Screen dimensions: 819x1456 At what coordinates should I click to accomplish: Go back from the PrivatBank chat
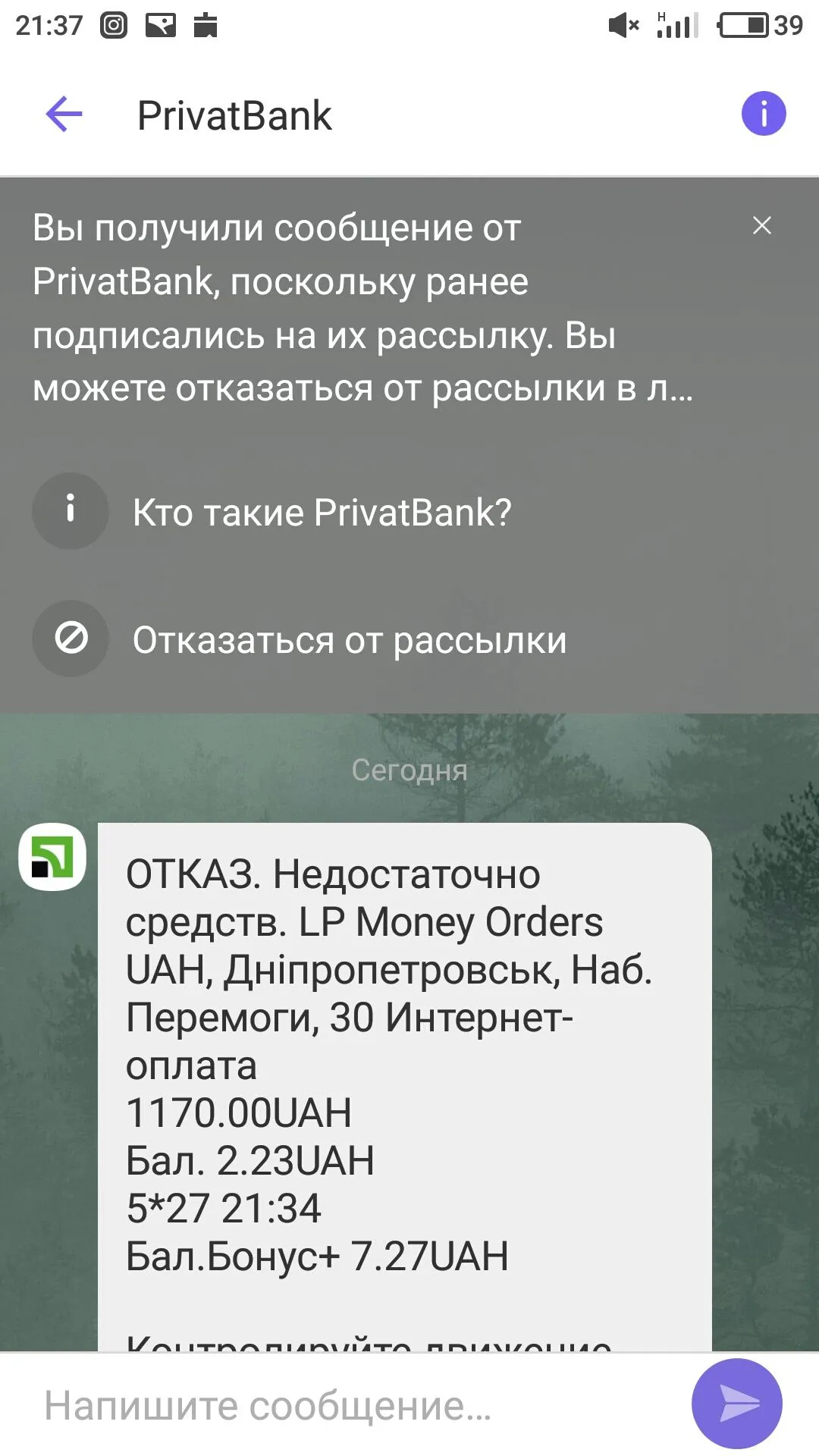click(64, 115)
